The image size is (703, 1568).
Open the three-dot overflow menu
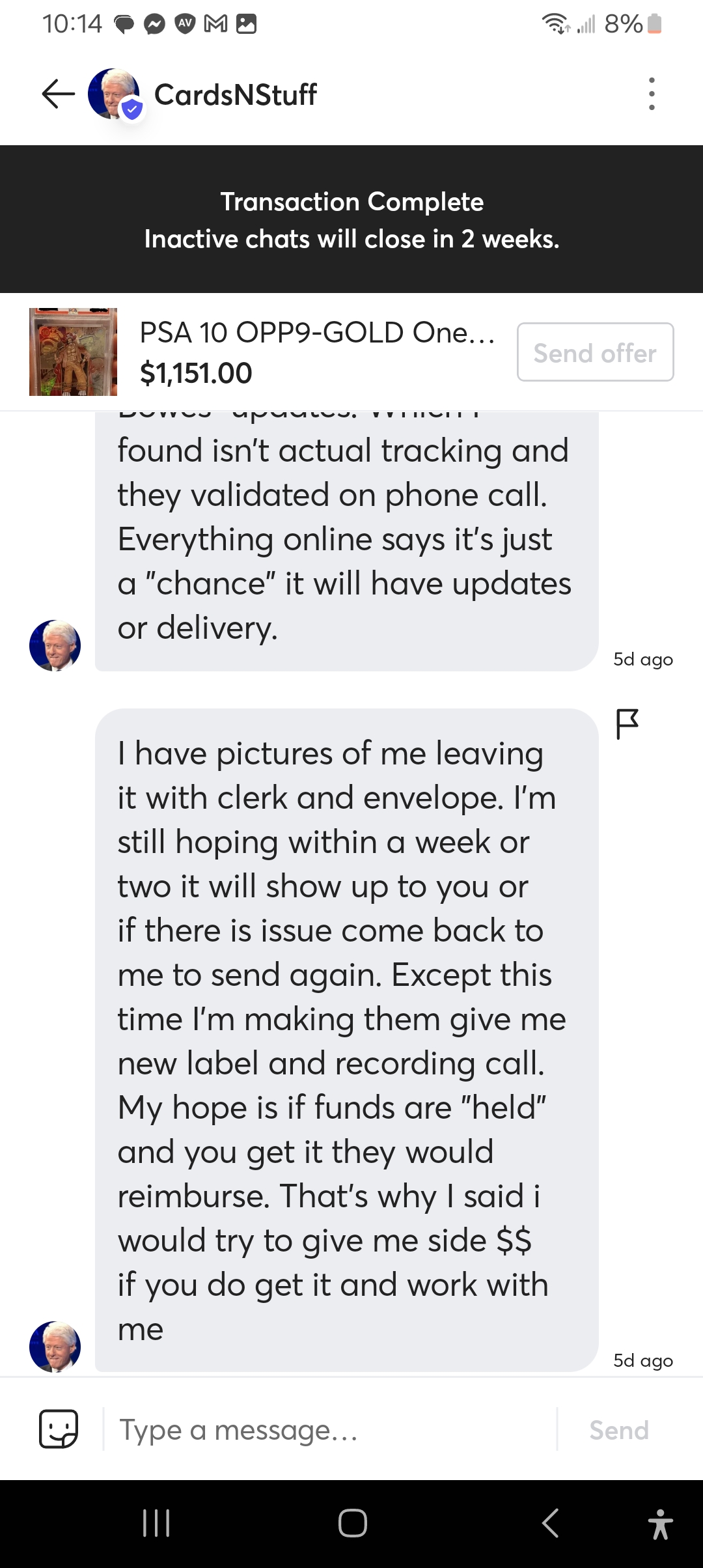click(x=652, y=94)
